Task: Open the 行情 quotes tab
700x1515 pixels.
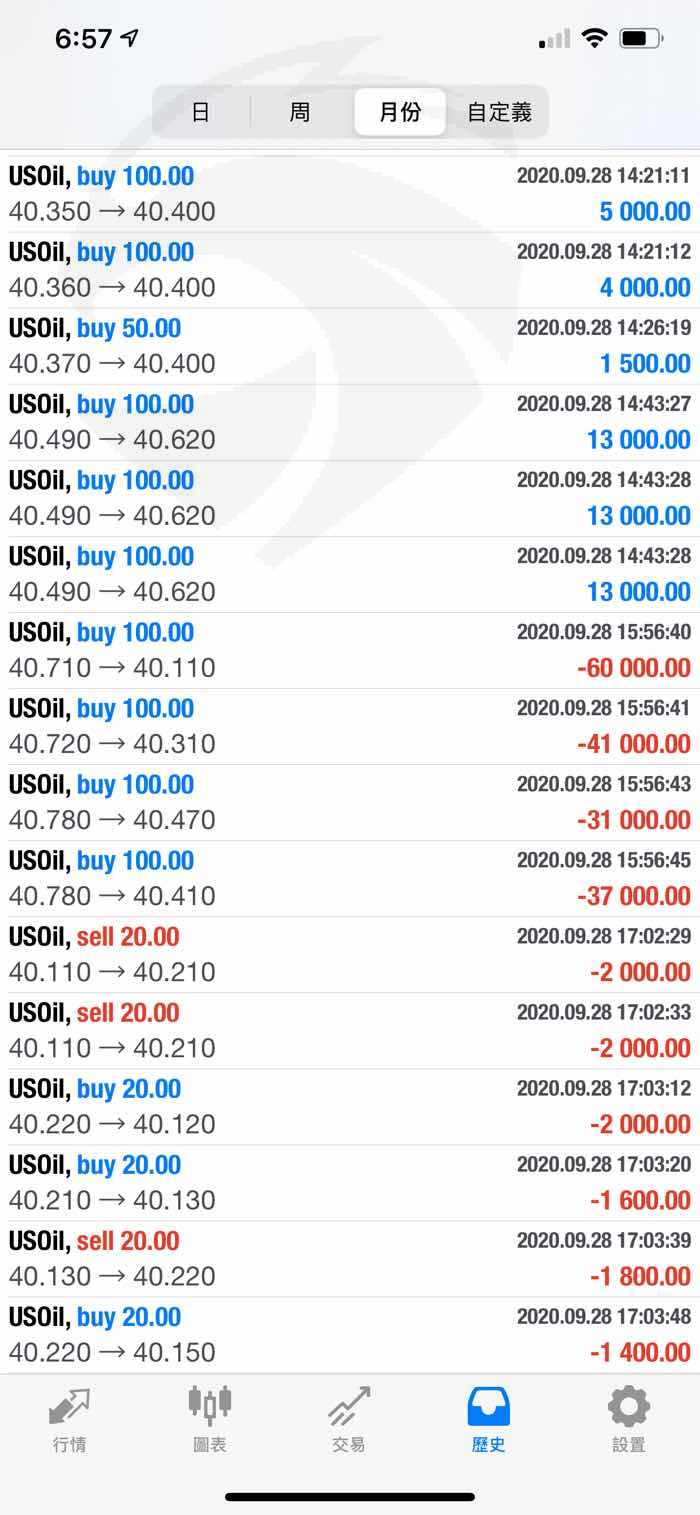Action: coord(70,1421)
